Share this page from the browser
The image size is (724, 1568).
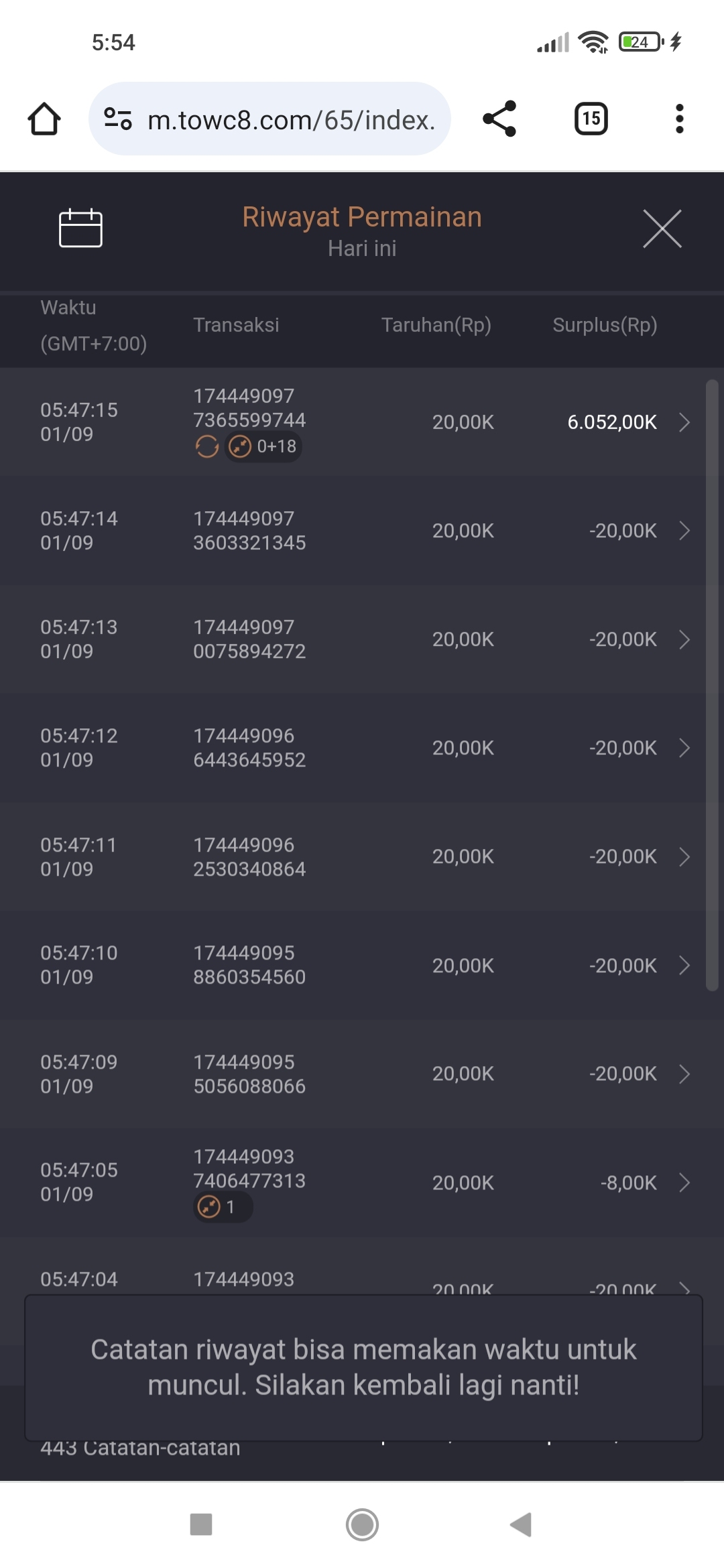pos(499,119)
